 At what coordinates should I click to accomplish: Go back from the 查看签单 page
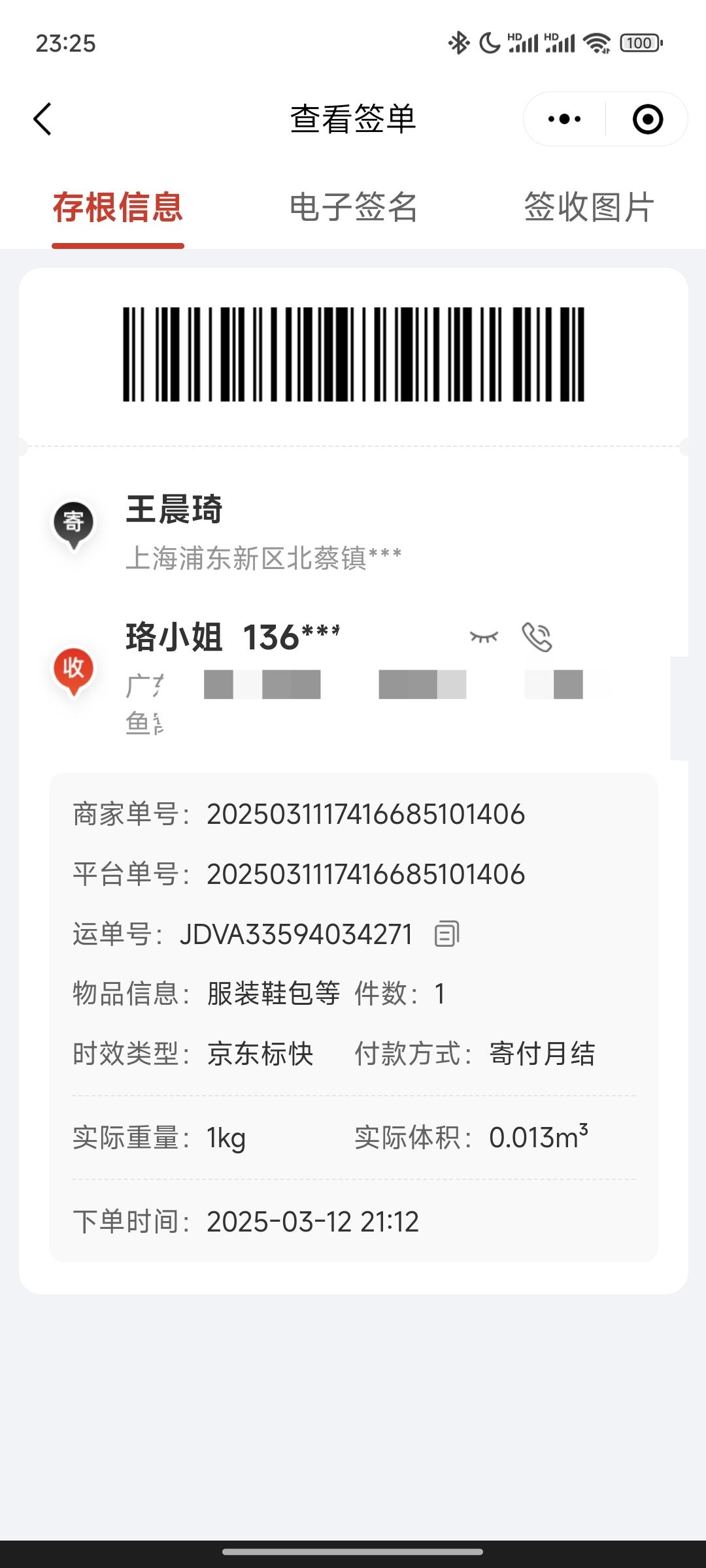click(x=42, y=119)
